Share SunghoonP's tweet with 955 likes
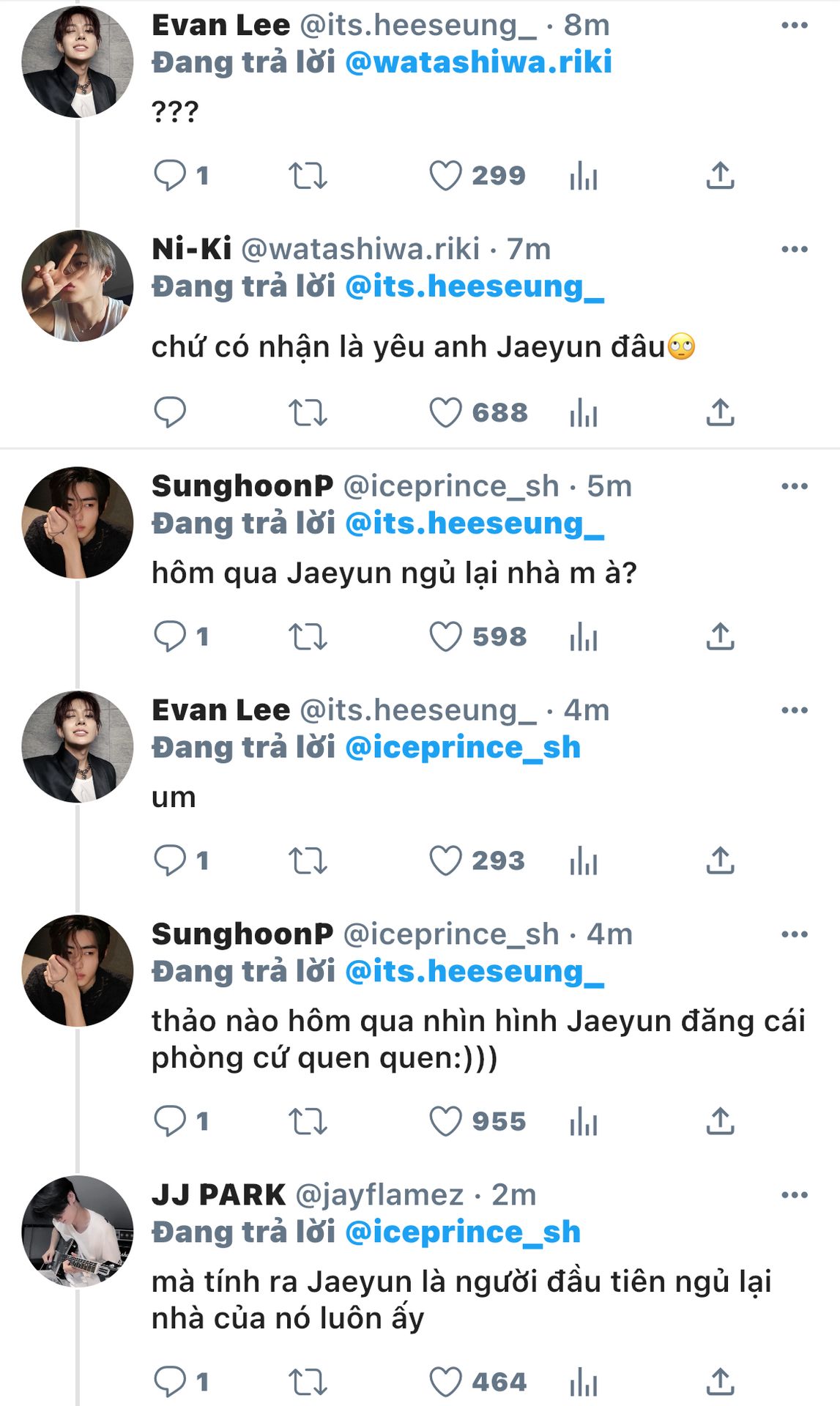This screenshot has height=1406, width=840. pyautogui.click(x=720, y=1121)
